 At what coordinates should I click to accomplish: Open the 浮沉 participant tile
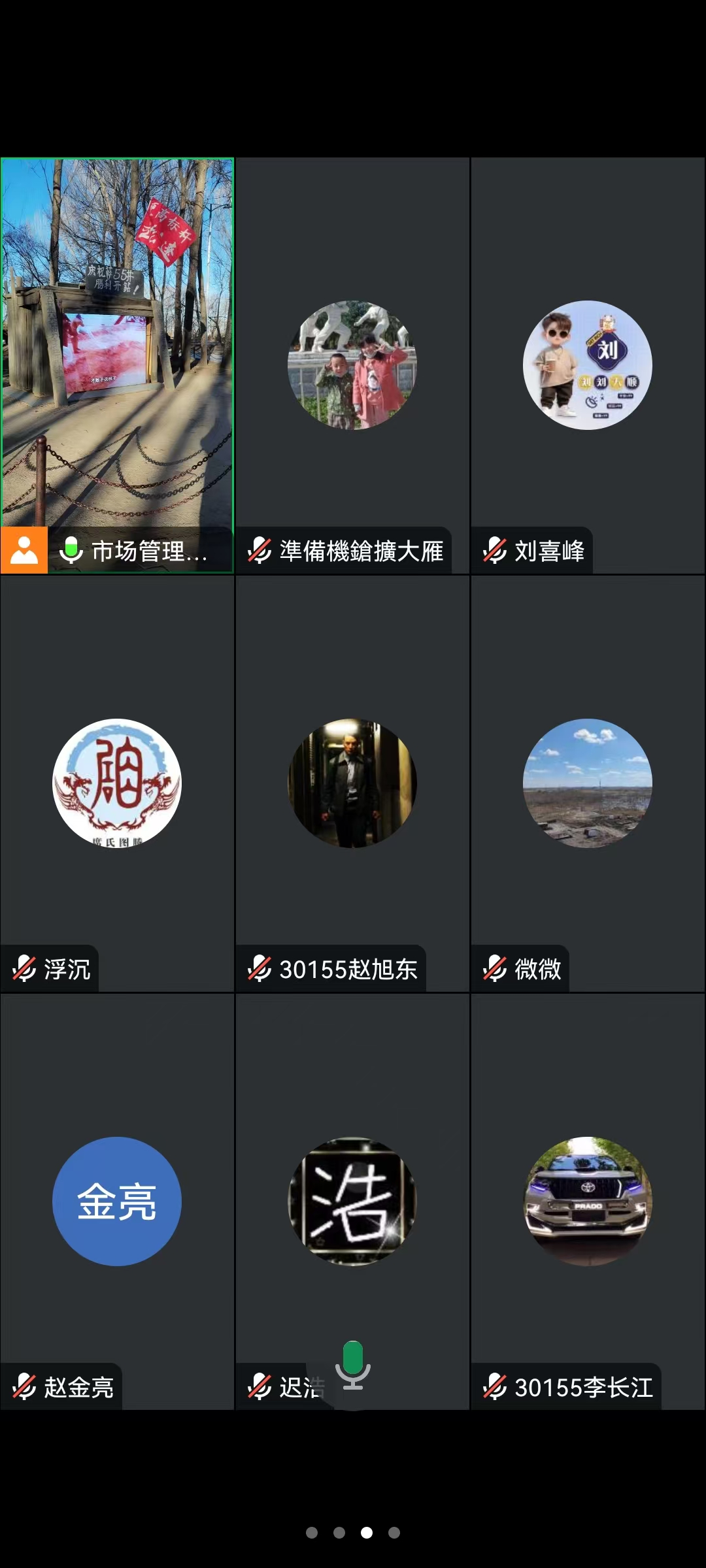pos(117,783)
